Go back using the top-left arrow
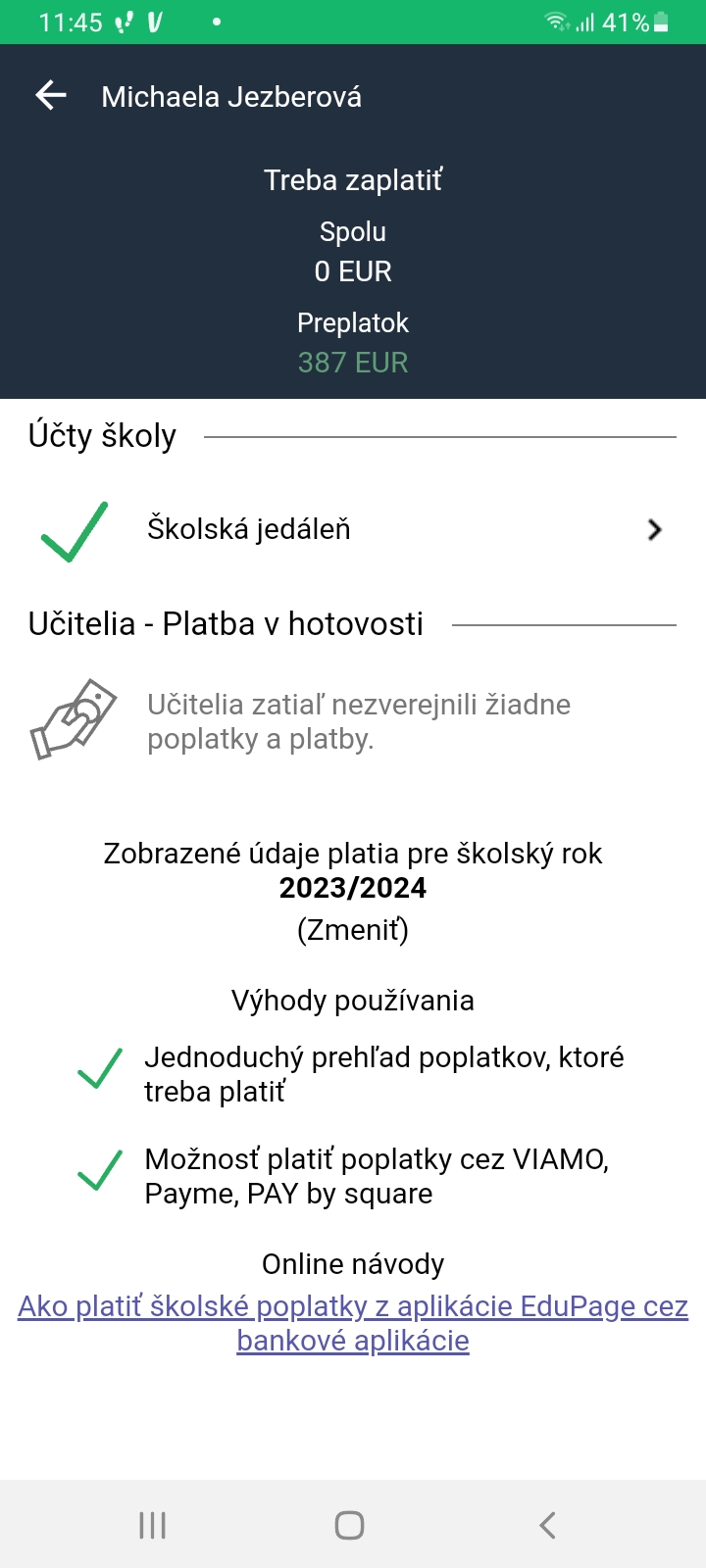This screenshot has height=1568, width=706. click(x=51, y=95)
